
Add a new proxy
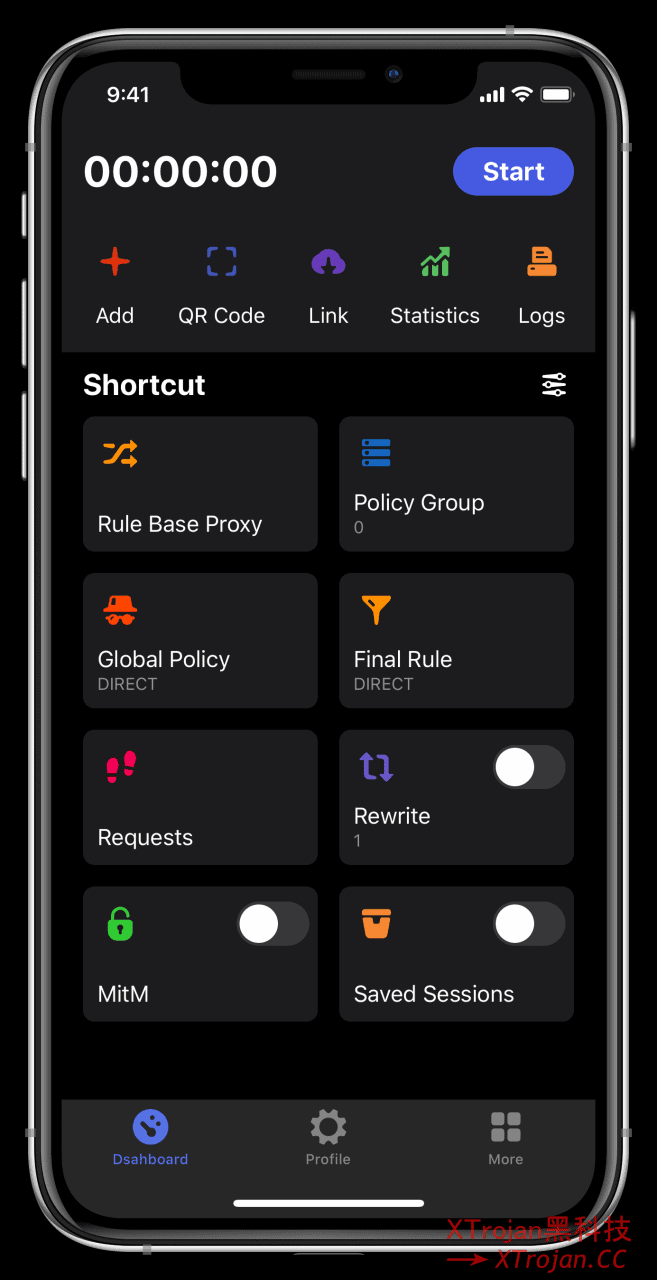click(115, 285)
